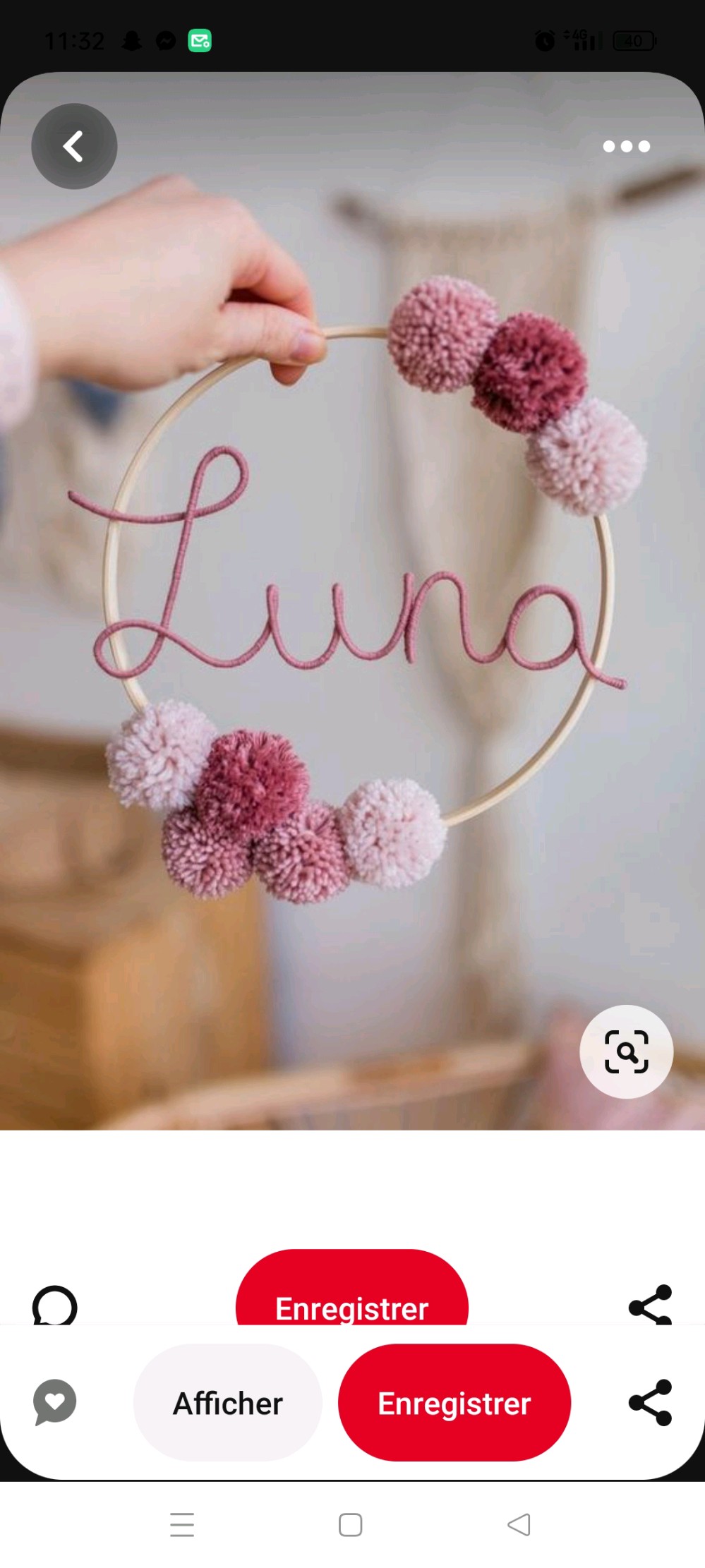705x1568 pixels.
Task: React to the pin with the heart bubble
Action: 55,1402
